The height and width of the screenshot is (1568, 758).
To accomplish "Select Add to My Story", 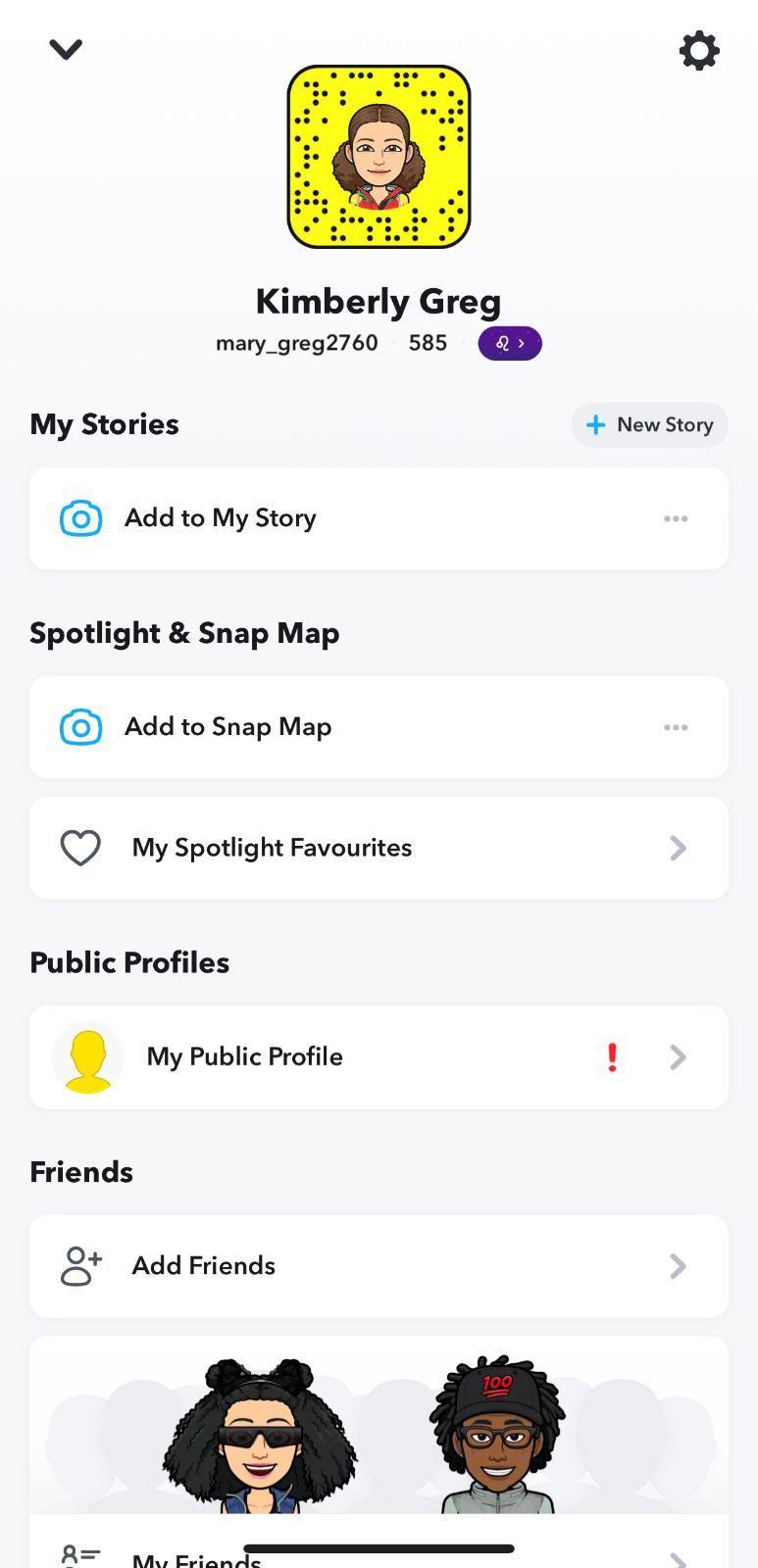I will coord(221,518).
